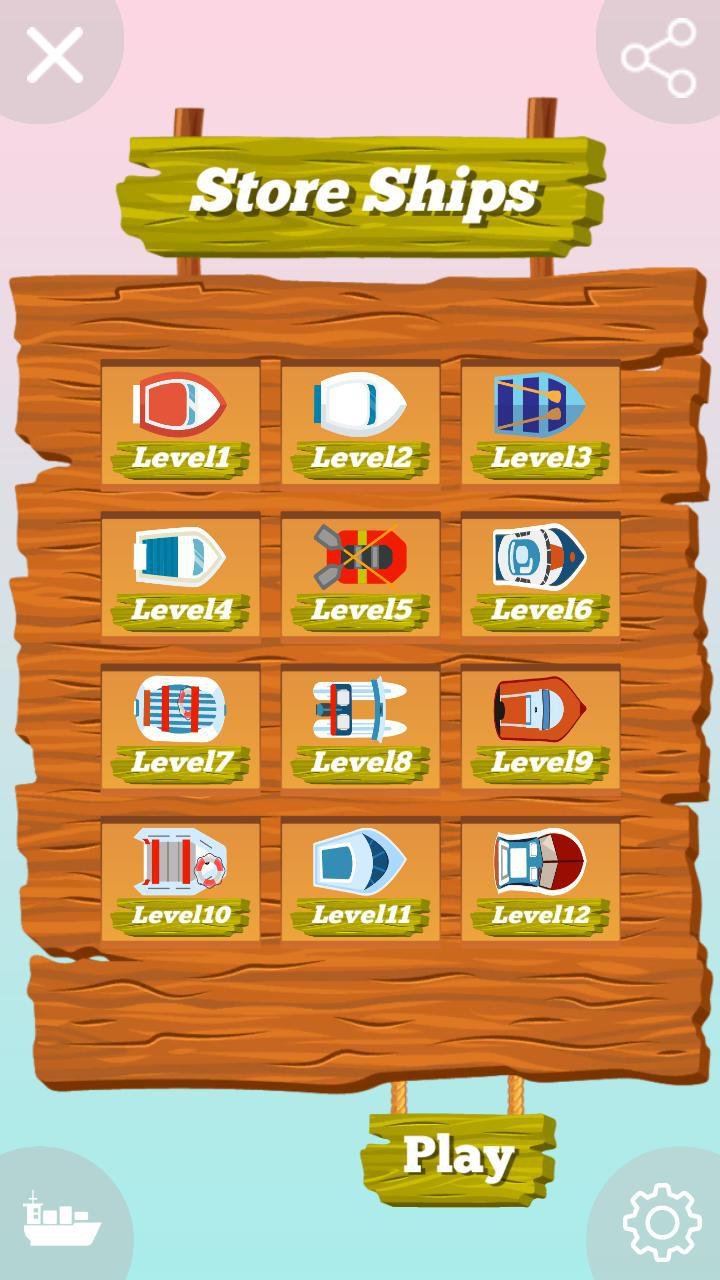
Task: Open settings with the gear icon
Action: click(x=661, y=1222)
